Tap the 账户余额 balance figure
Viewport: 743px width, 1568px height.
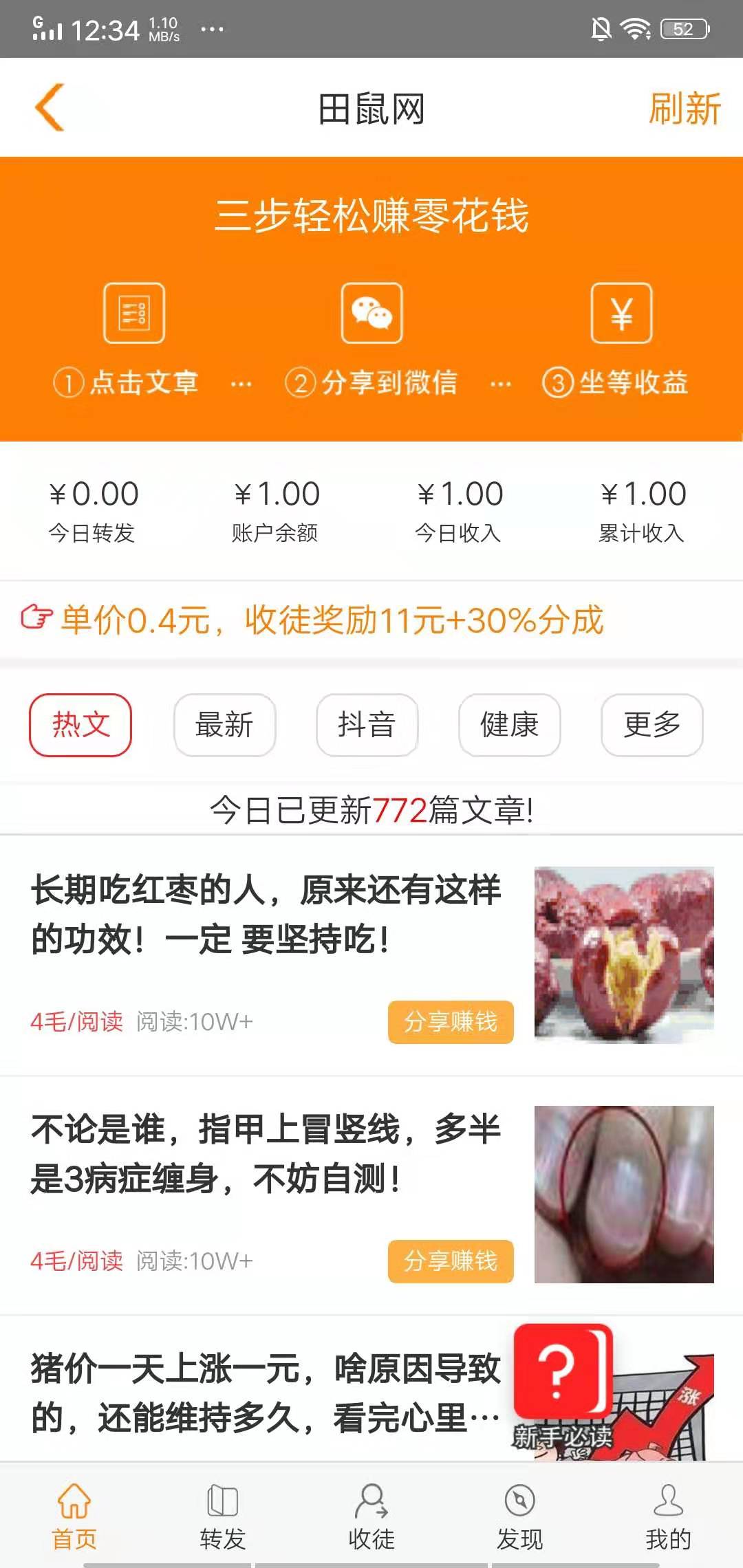click(276, 493)
